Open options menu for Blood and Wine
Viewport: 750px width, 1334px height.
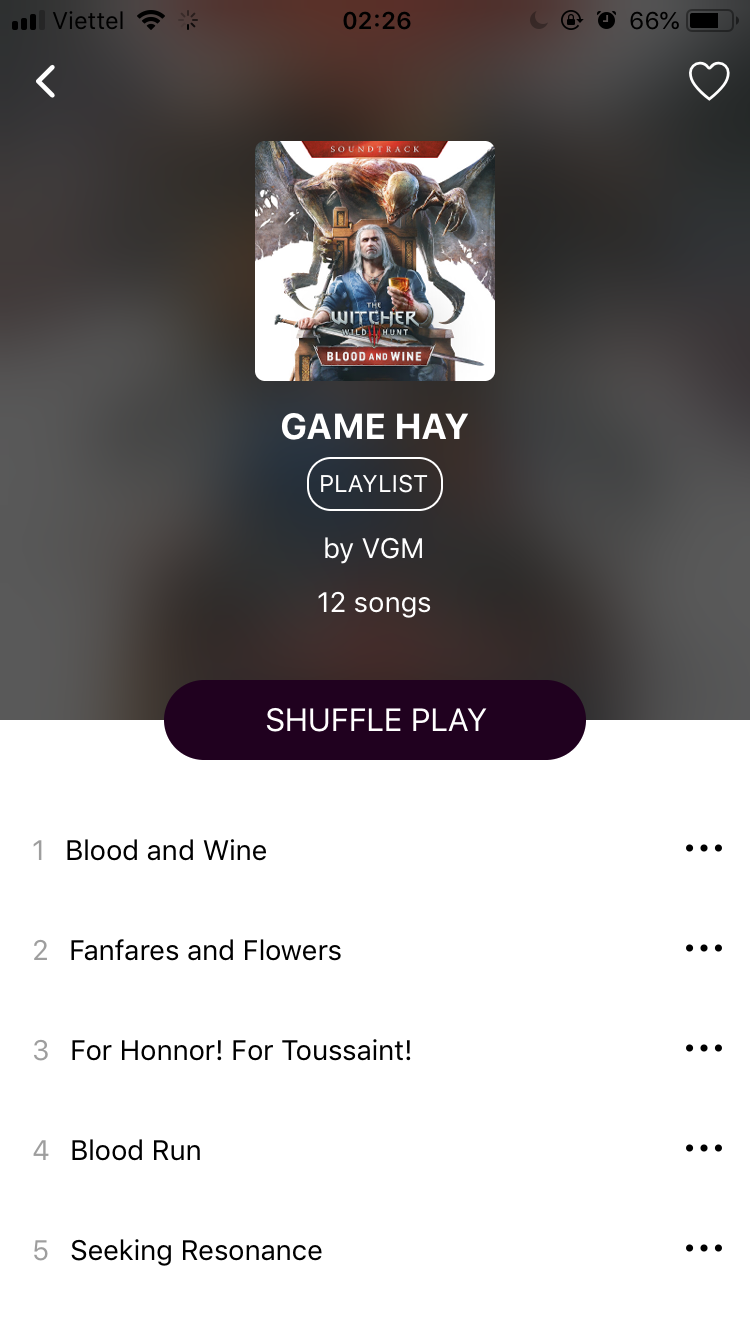pos(704,848)
